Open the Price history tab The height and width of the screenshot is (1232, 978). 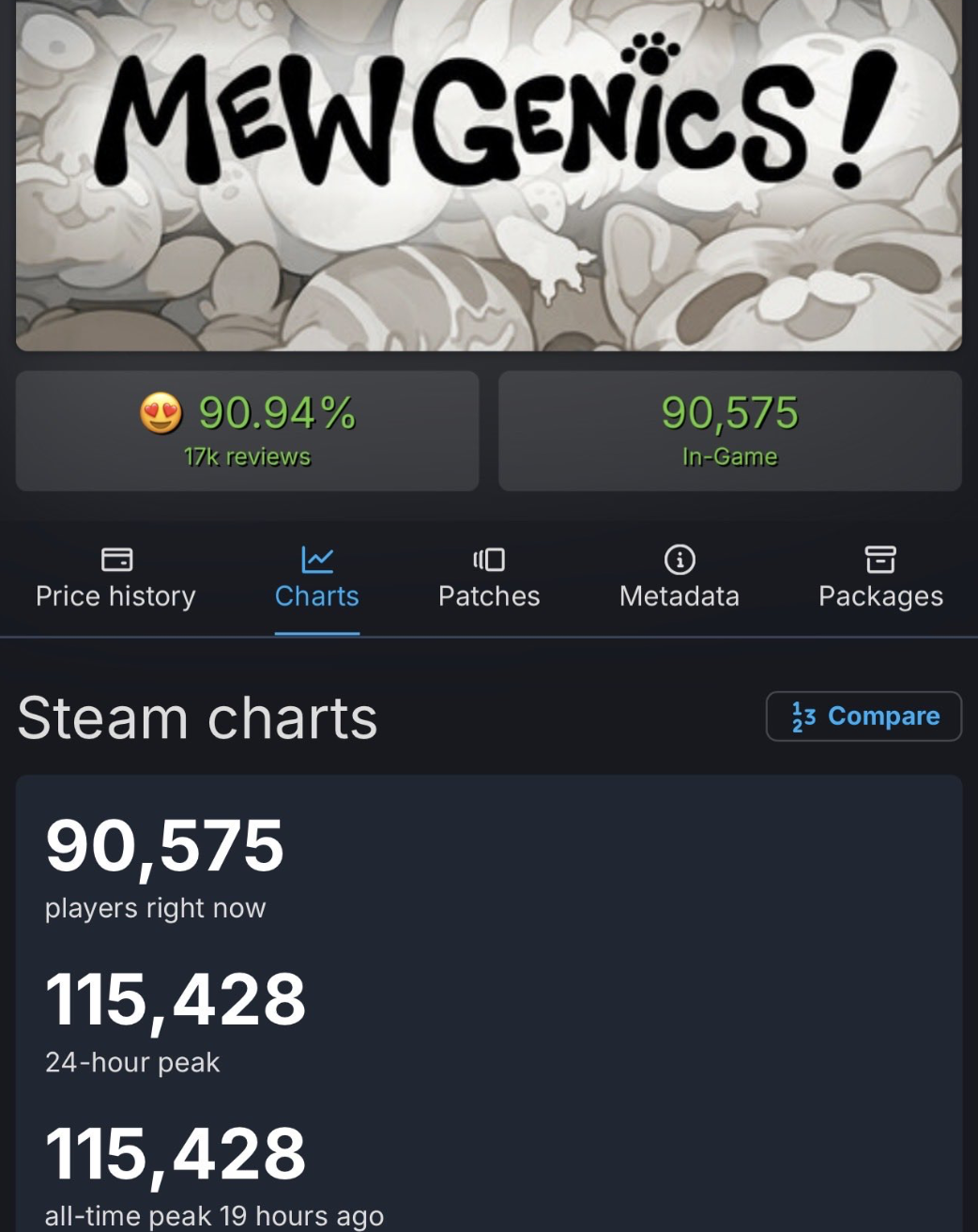(x=115, y=578)
